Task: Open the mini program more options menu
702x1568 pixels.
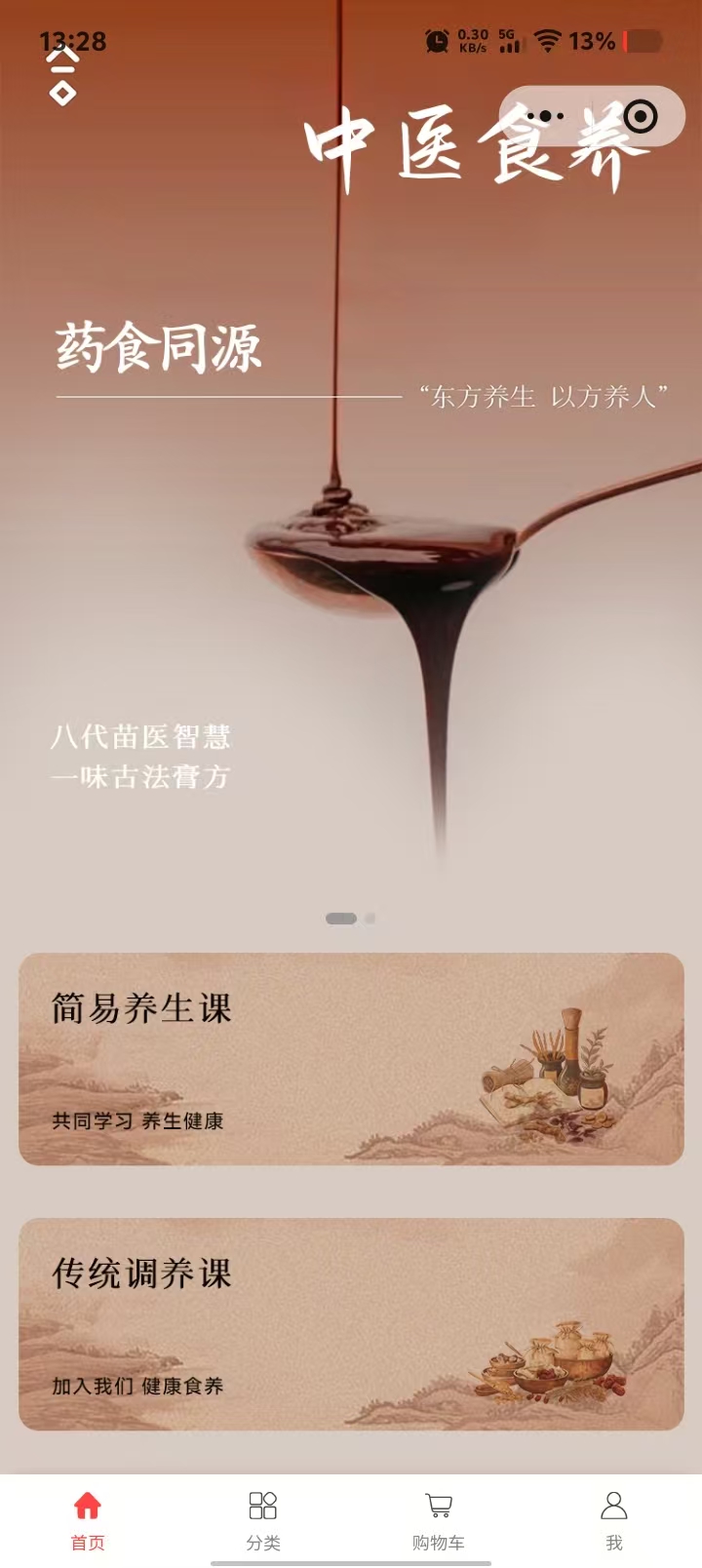Action: click(545, 117)
